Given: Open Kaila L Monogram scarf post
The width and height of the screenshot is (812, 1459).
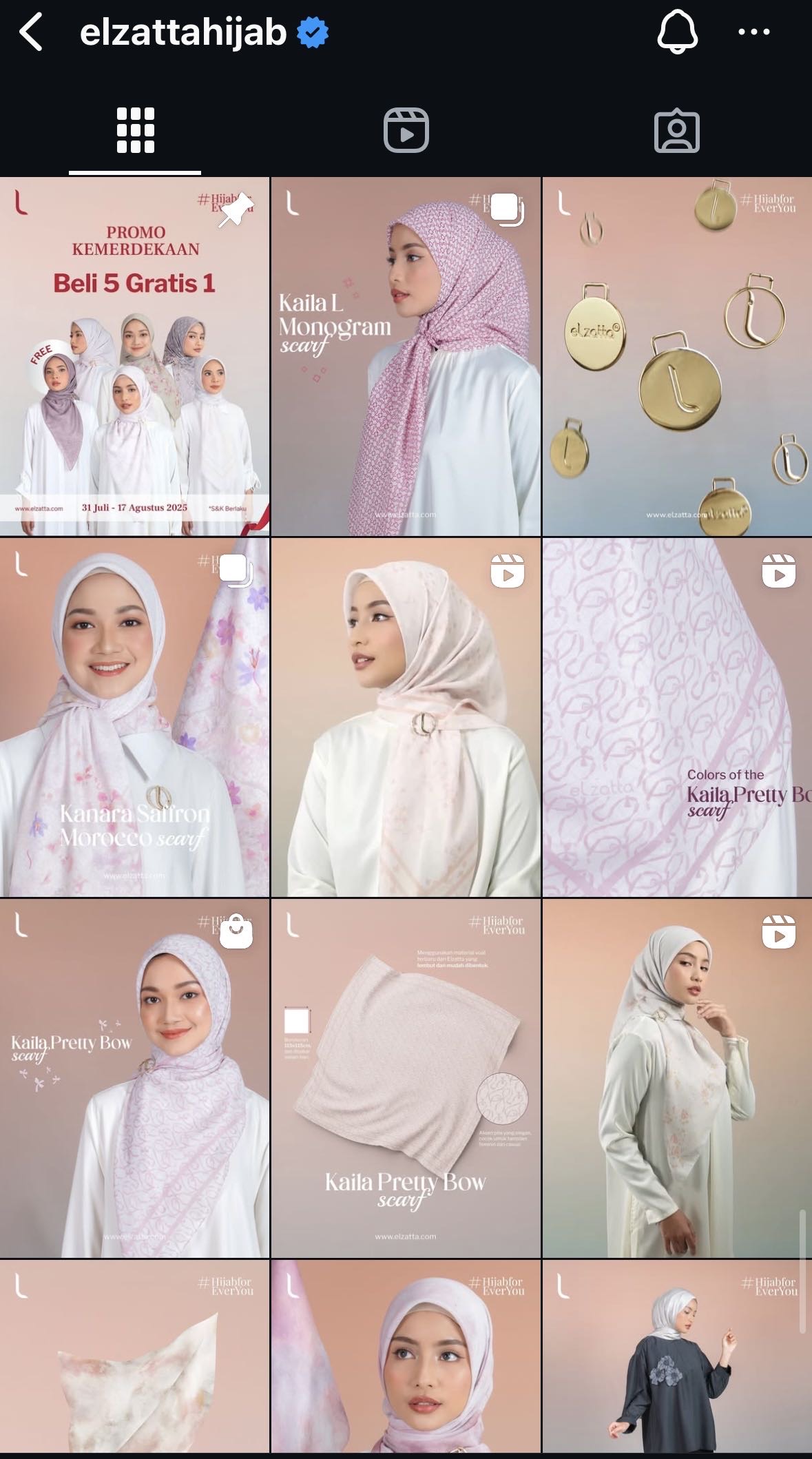Looking at the screenshot, I should [406, 357].
